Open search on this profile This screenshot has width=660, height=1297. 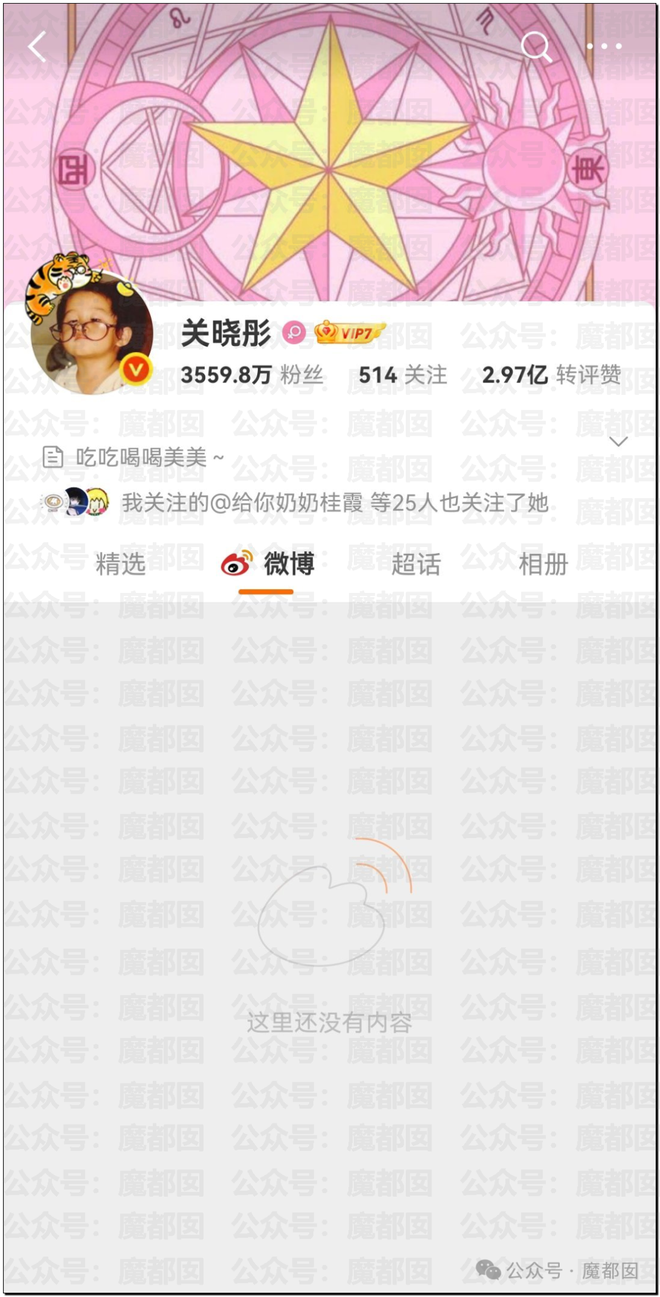pyautogui.click(x=536, y=46)
